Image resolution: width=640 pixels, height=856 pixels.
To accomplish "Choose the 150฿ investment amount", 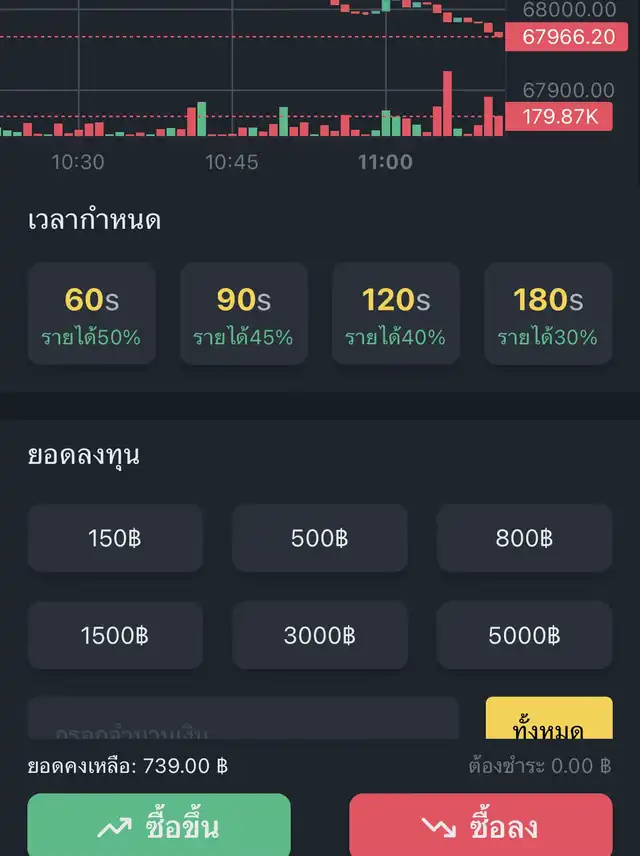I will point(115,538).
